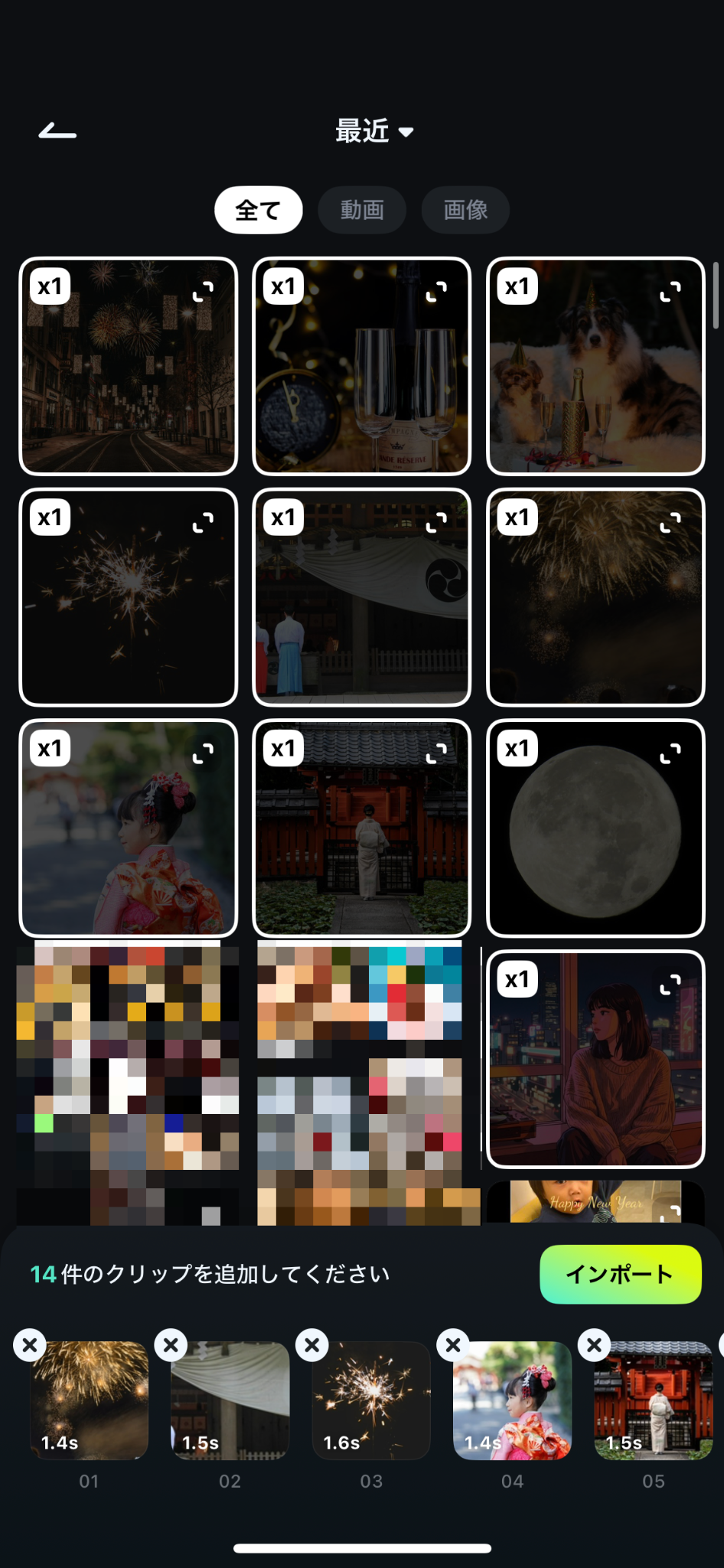Remove clip 01 from selection
This screenshot has height=1568, width=724.
coord(30,1345)
